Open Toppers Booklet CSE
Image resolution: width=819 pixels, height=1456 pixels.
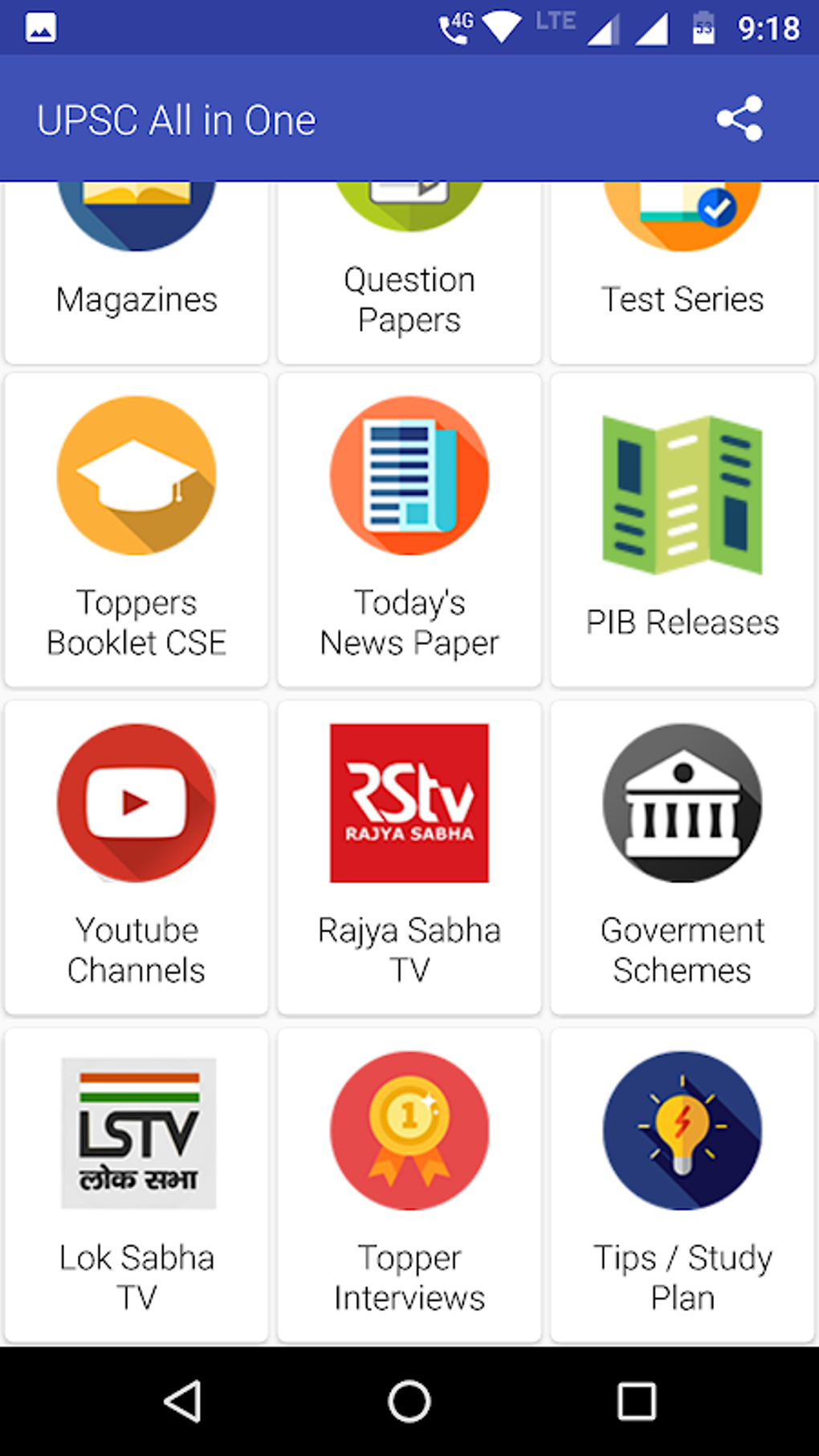coord(136,530)
